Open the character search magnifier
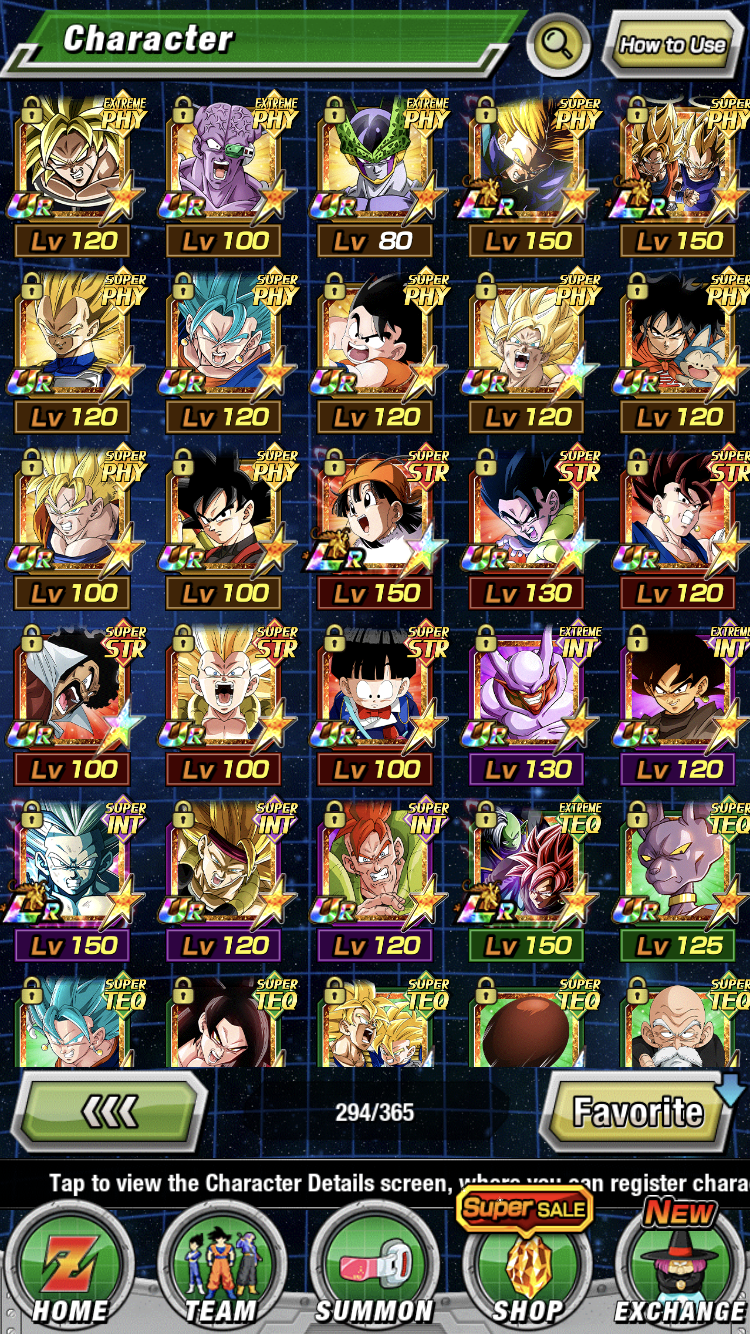The height and width of the screenshot is (1334, 750). 558,44
